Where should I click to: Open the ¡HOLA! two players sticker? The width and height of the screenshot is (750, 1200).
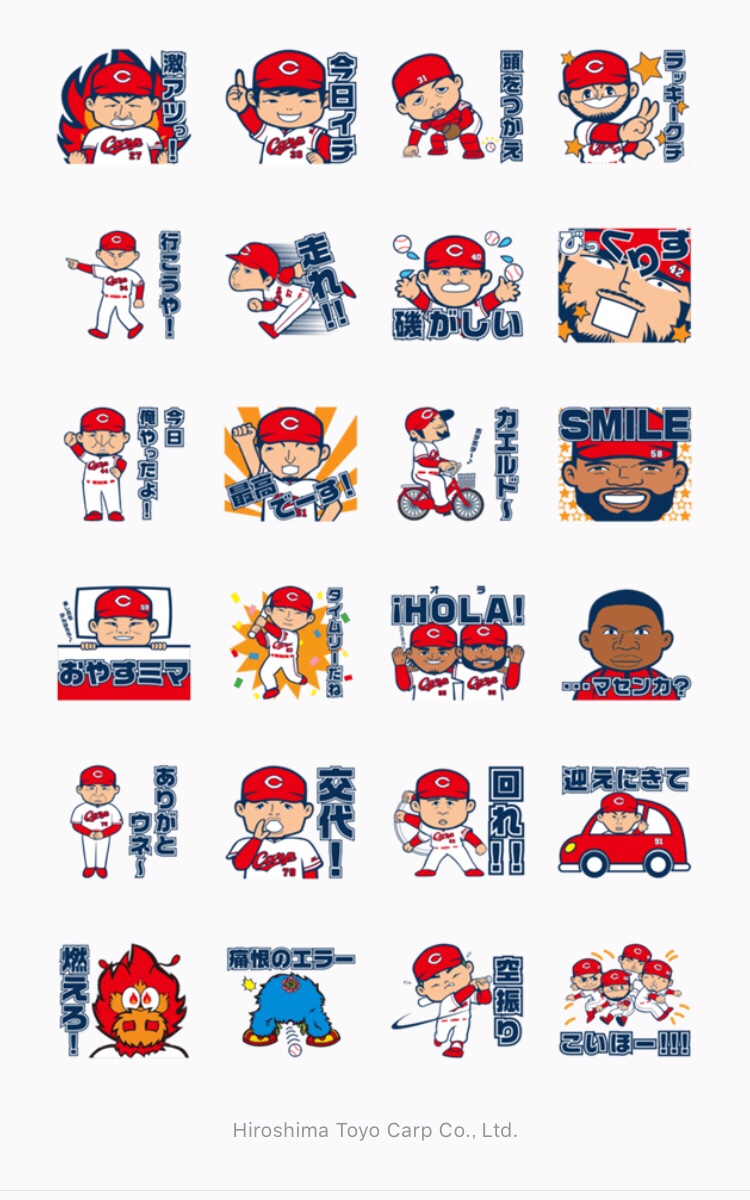click(x=457, y=642)
